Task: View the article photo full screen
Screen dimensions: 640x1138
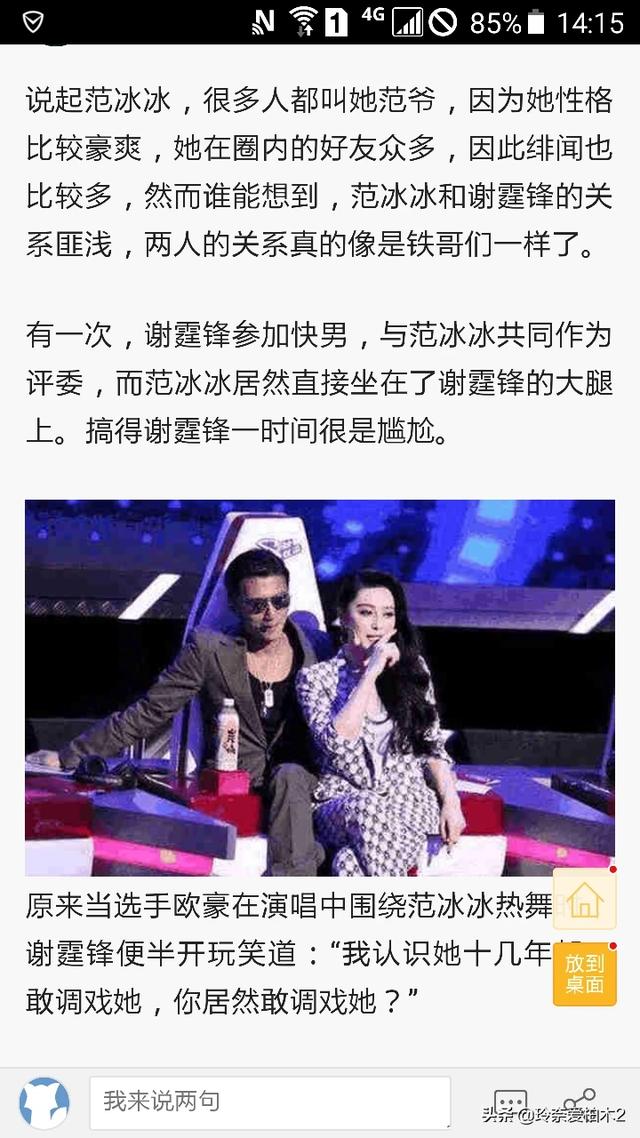Action: pos(320,688)
